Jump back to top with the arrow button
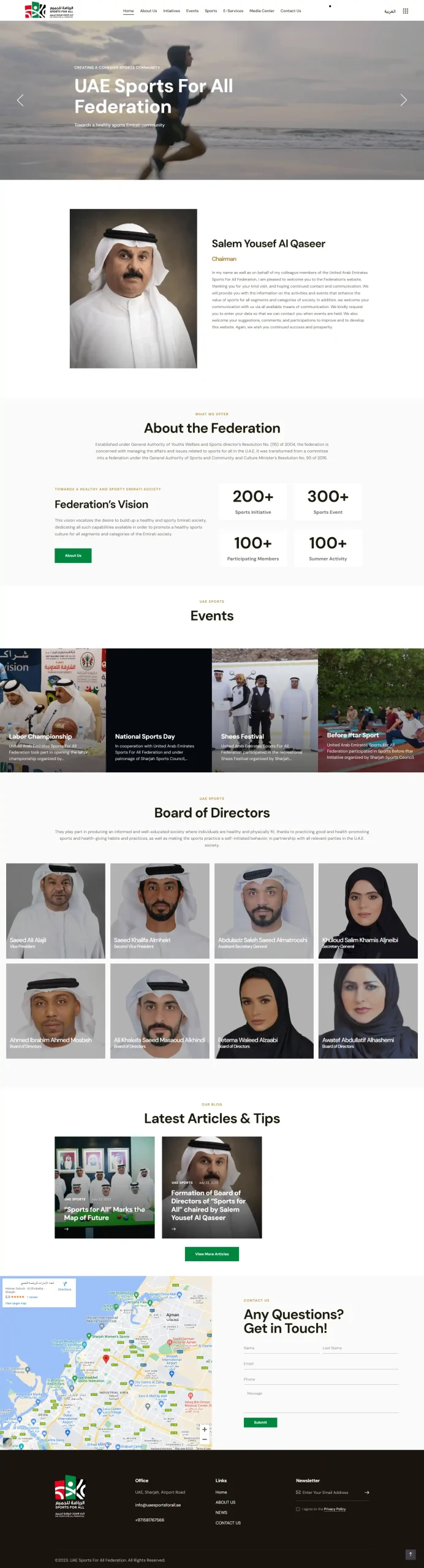 [x=411, y=1555]
